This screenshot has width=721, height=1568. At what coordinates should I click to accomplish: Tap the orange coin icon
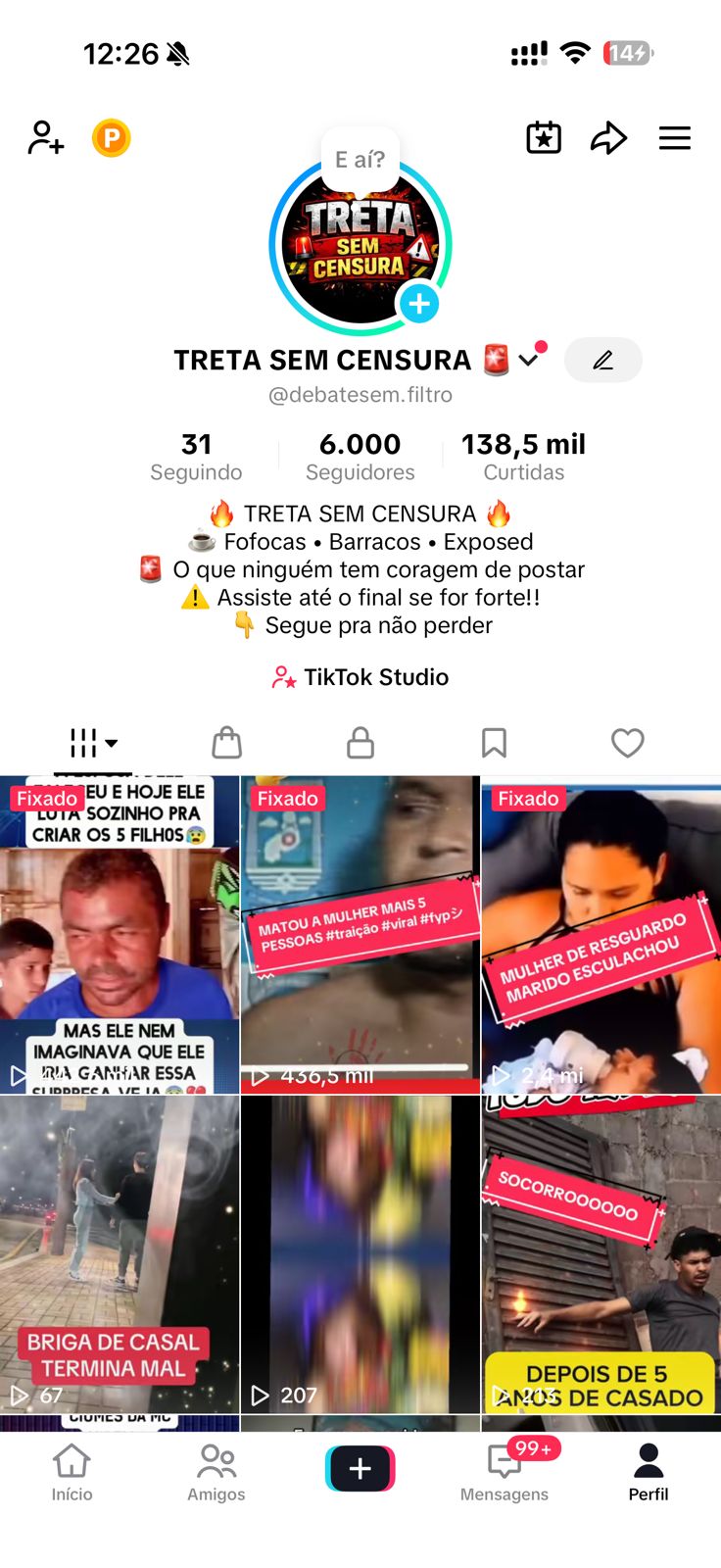pos(111,138)
